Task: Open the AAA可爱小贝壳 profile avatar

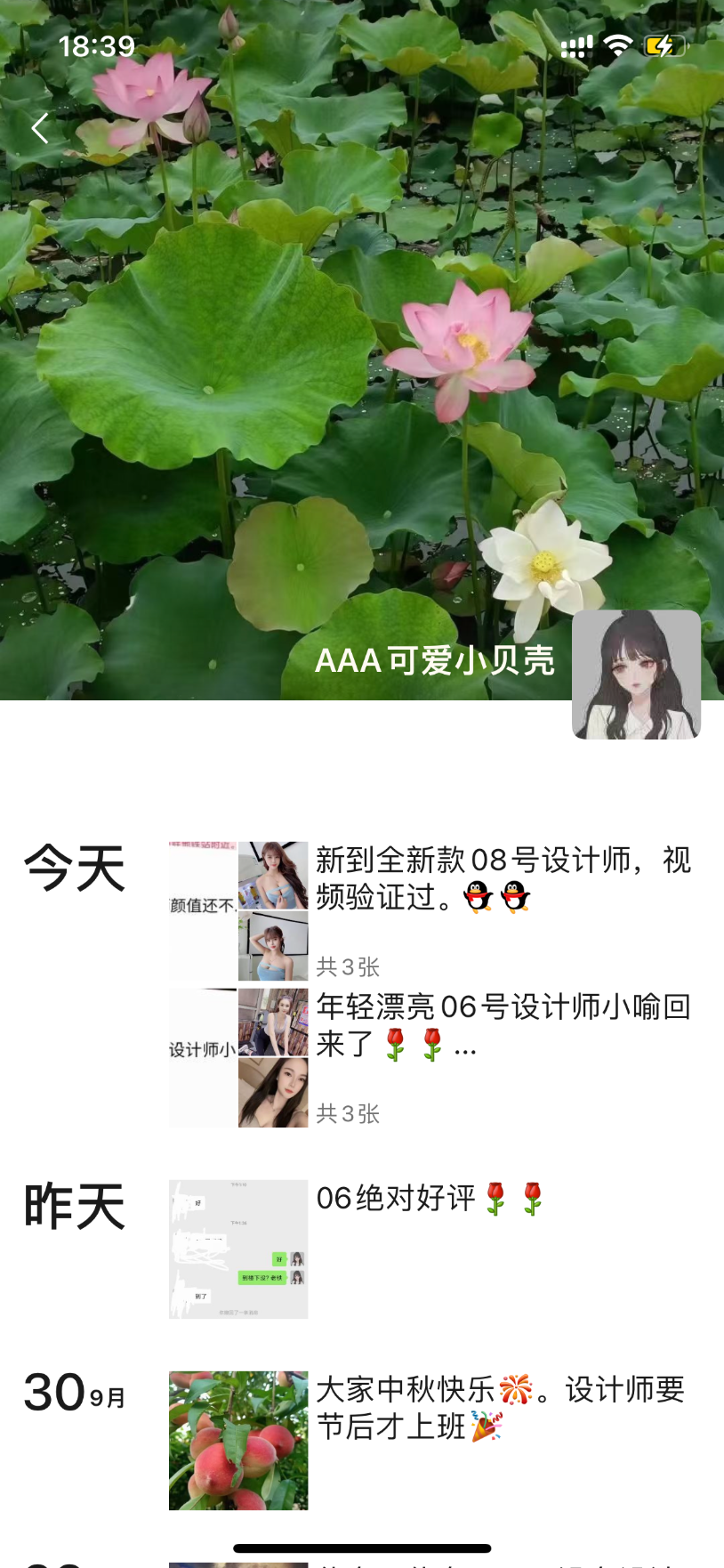Action: (x=636, y=675)
